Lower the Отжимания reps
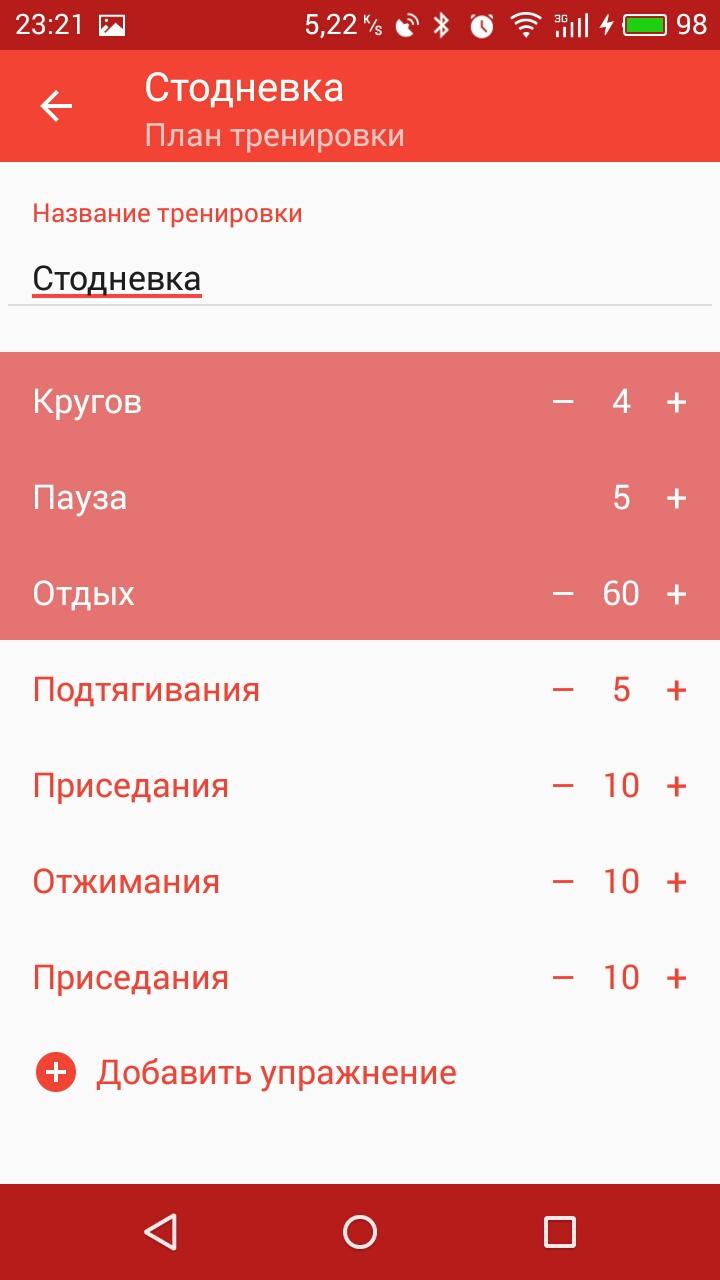 pos(563,882)
